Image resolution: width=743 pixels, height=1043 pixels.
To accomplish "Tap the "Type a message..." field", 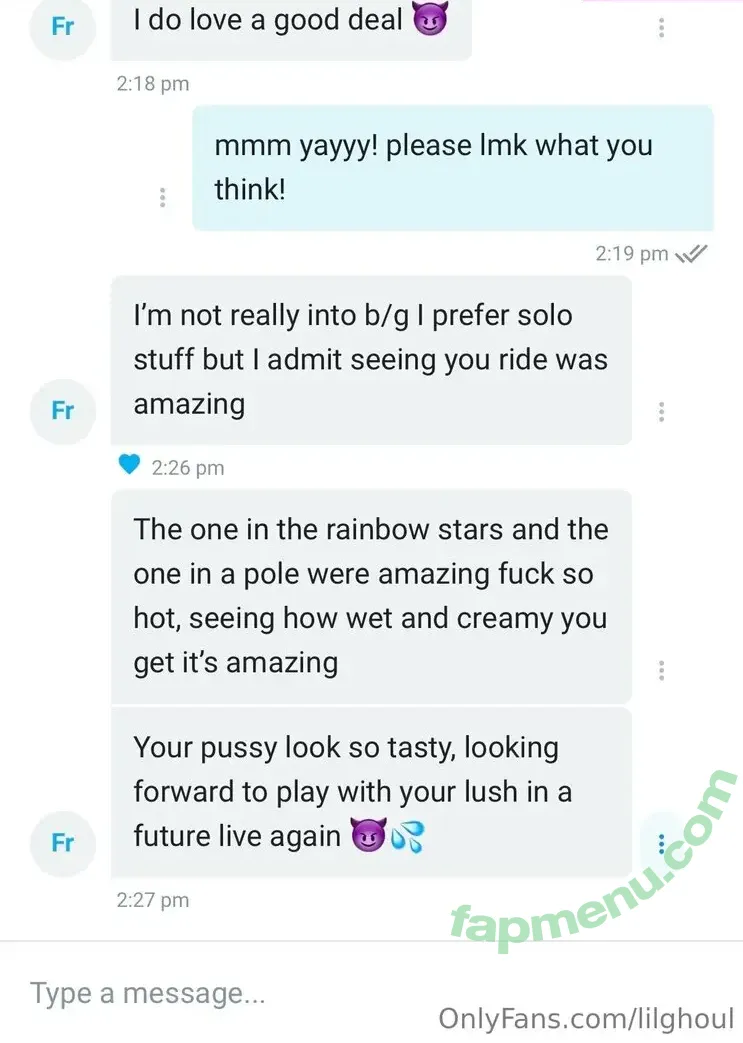I will 220,993.
